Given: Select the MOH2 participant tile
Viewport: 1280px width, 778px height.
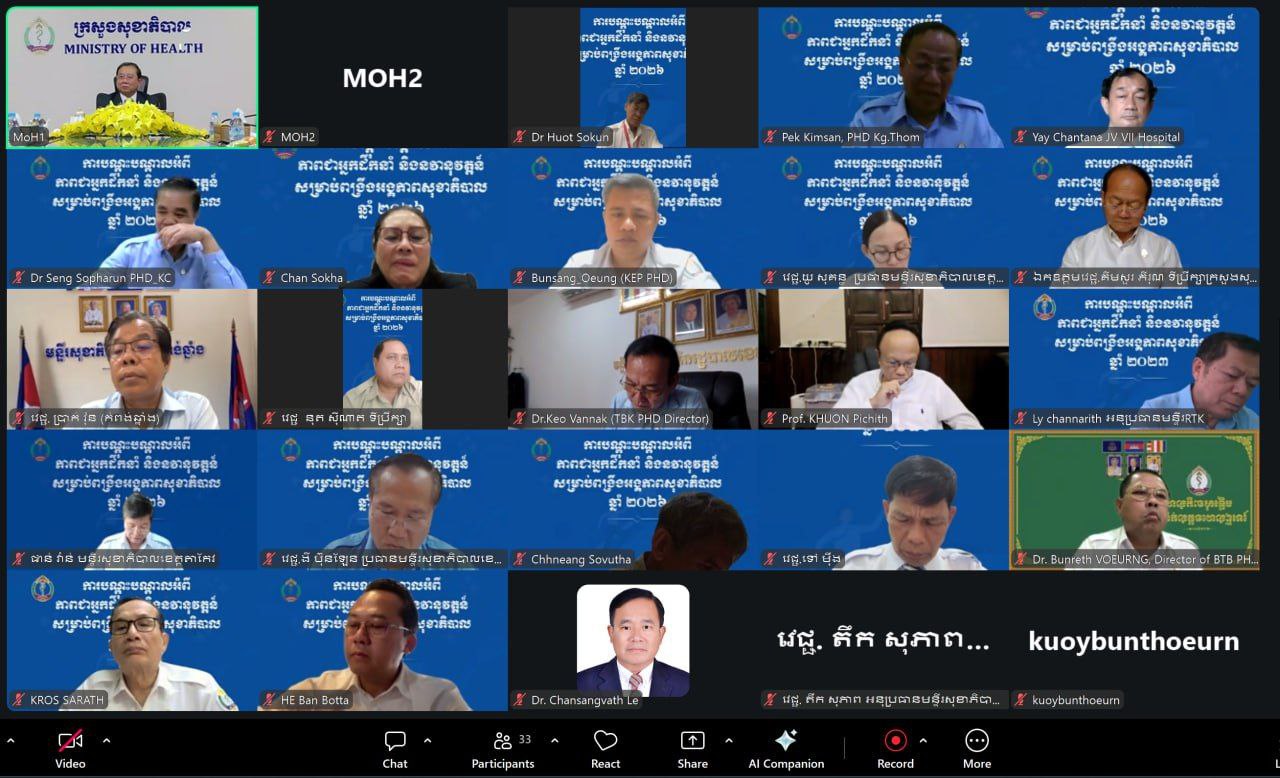Looking at the screenshot, I should [382, 77].
